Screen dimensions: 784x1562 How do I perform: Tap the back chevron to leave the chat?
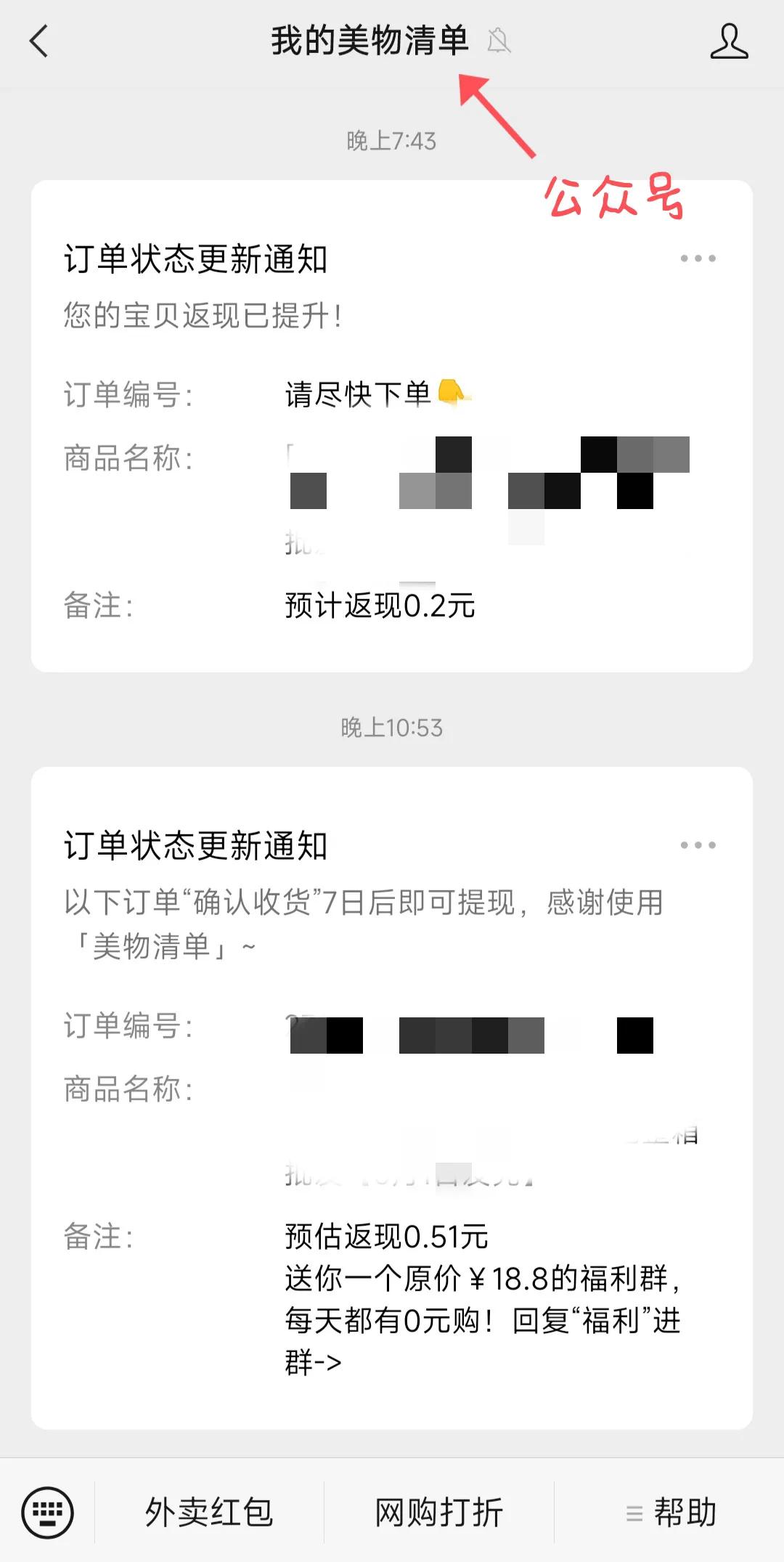pos(38,42)
